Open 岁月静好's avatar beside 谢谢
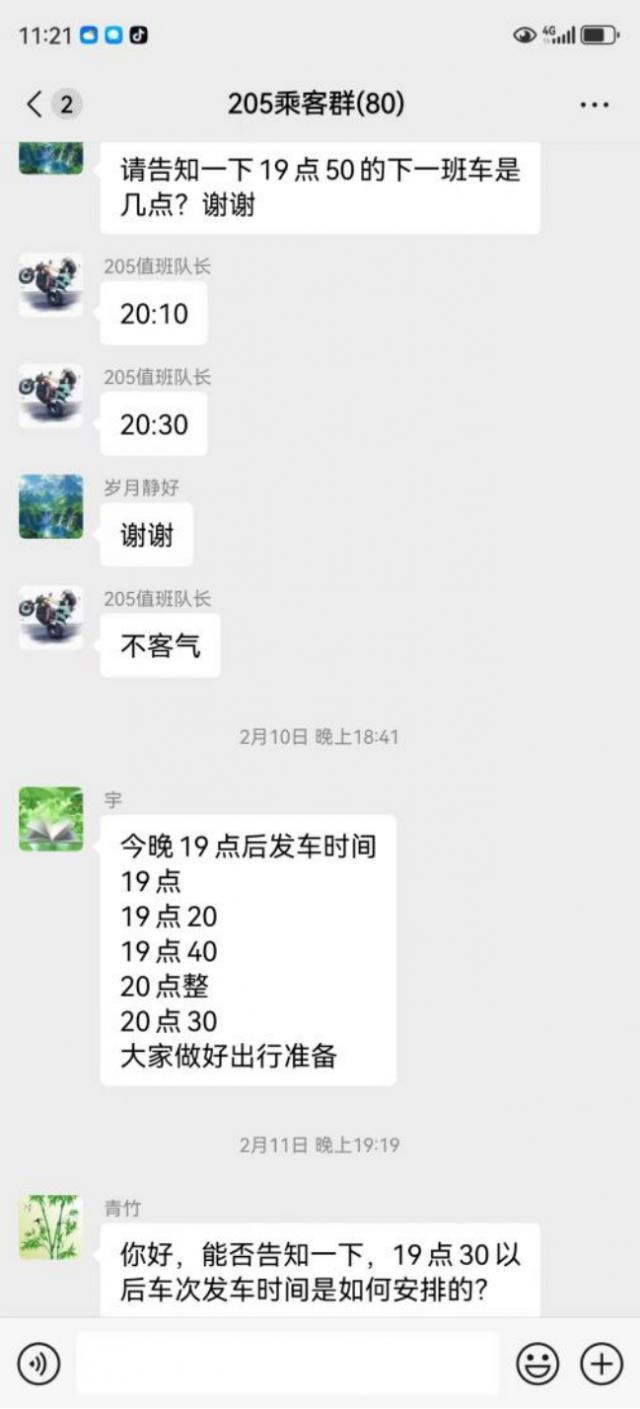Image resolution: width=640 pixels, height=1409 pixels. click(x=51, y=507)
